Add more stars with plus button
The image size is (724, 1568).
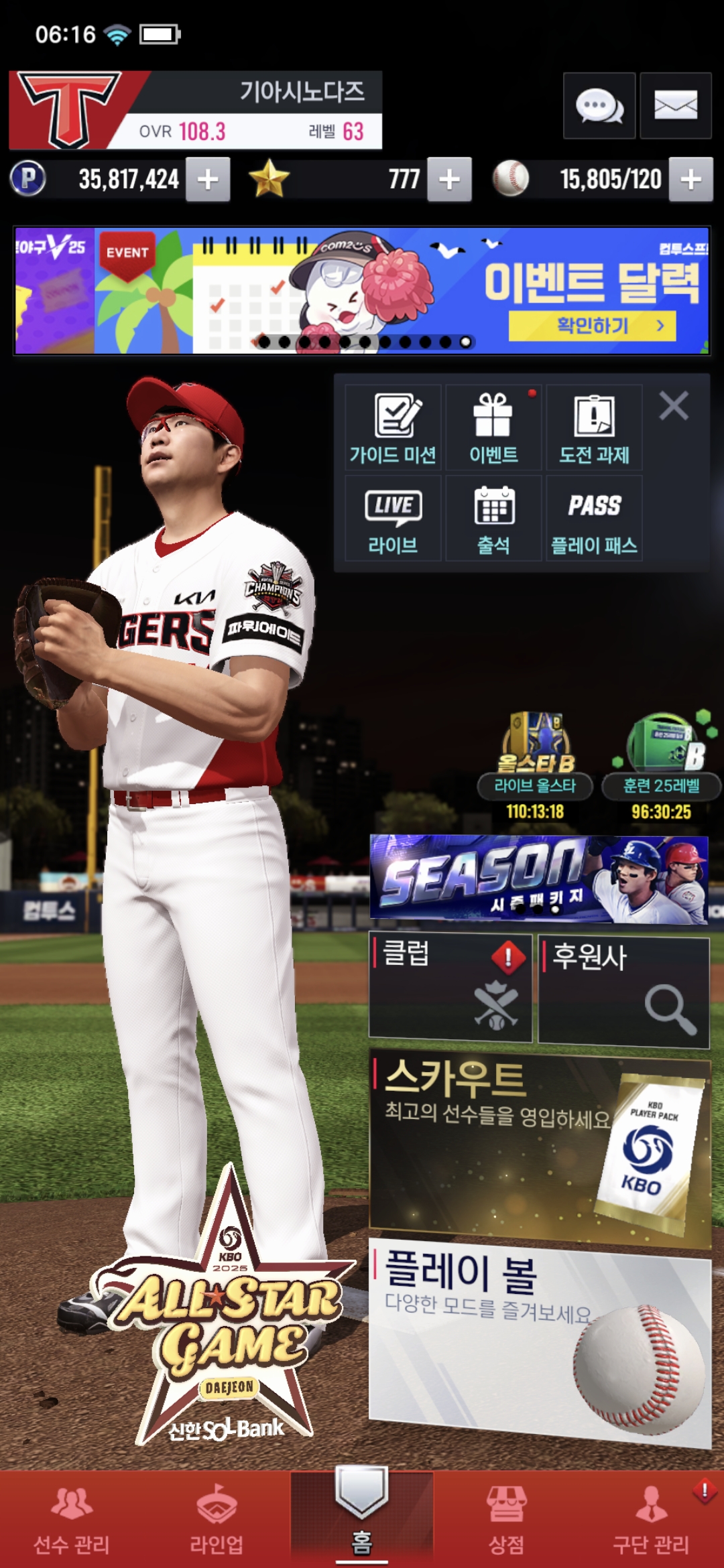pos(449,180)
